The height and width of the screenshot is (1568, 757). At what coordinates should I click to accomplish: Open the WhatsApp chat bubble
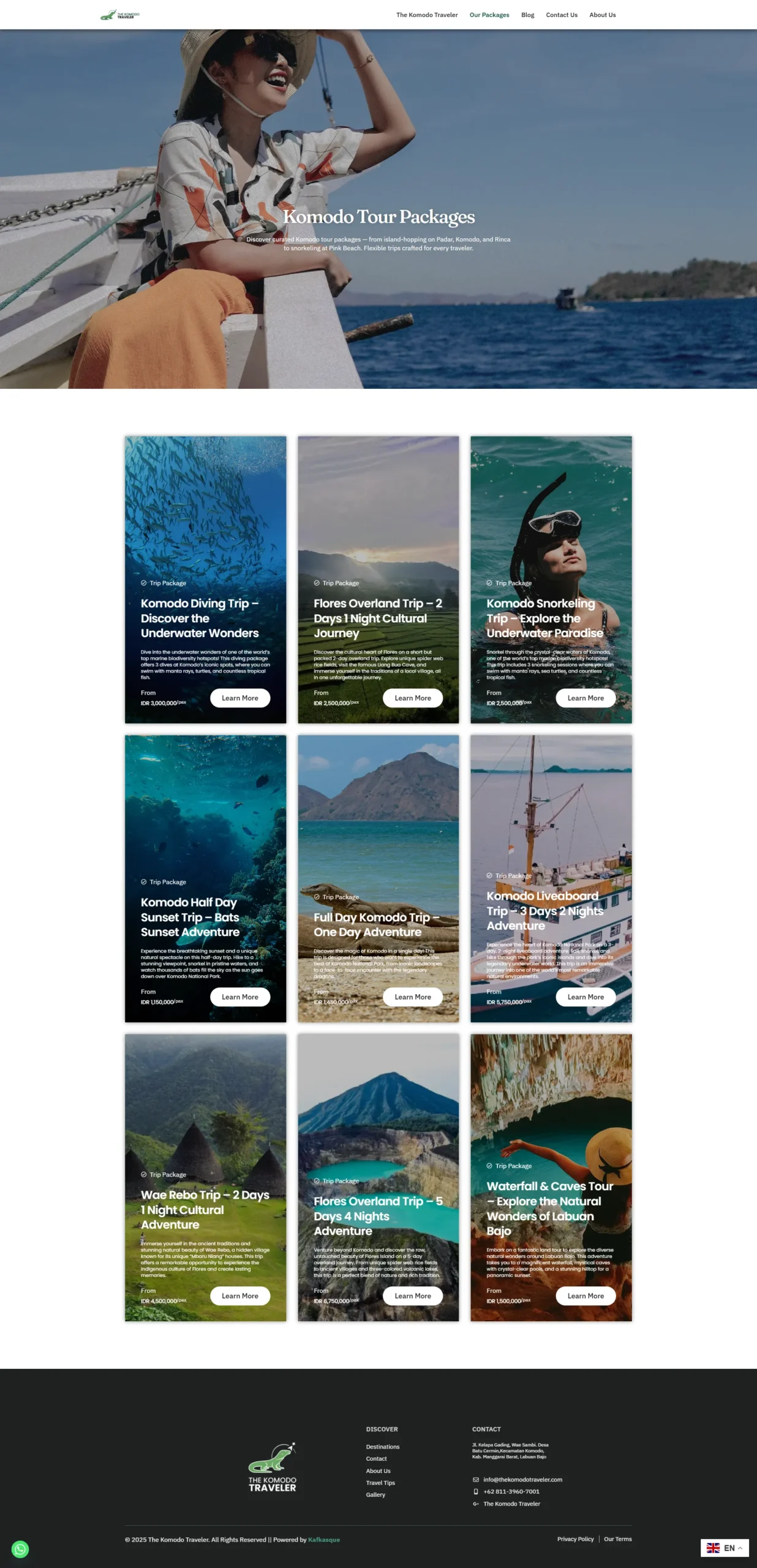20,1549
